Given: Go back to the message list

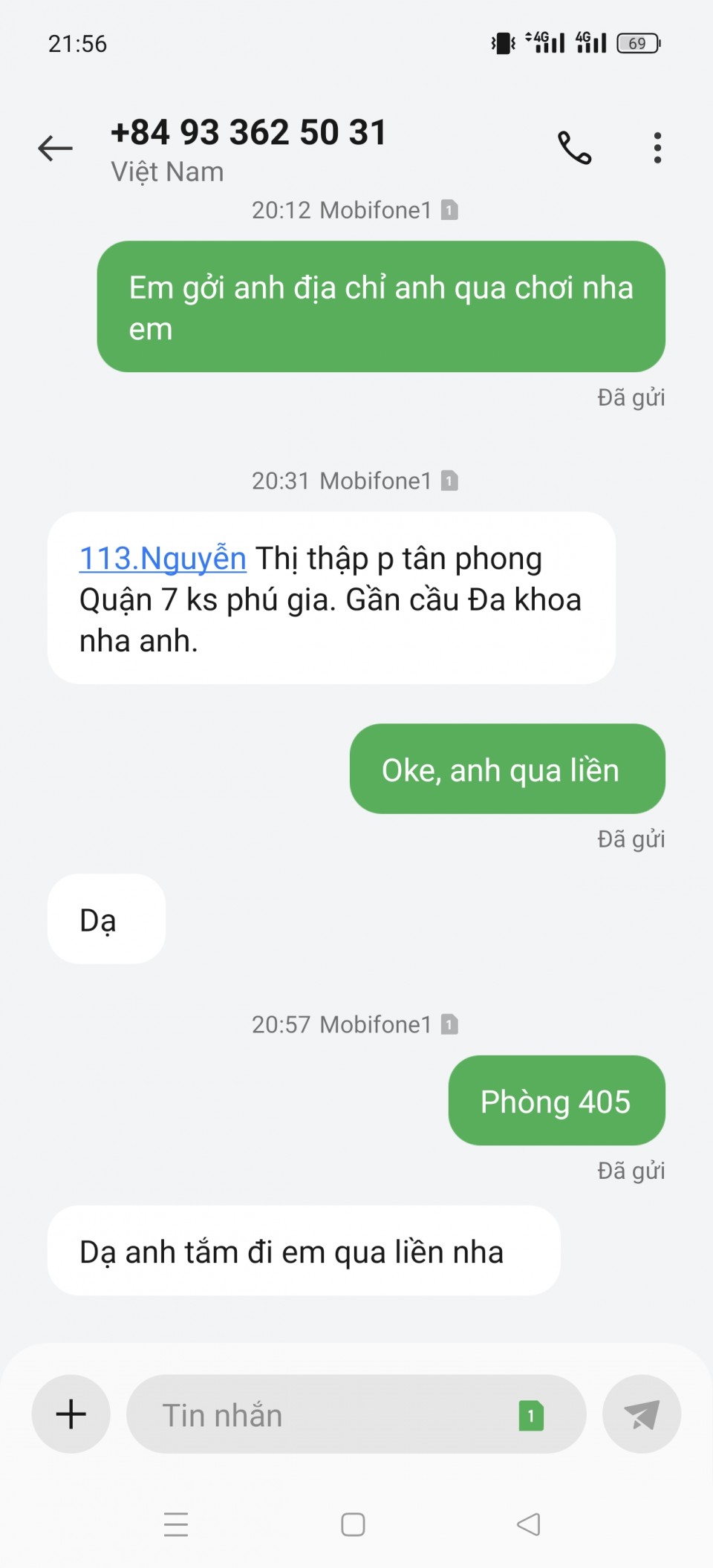Looking at the screenshot, I should pyautogui.click(x=56, y=149).
